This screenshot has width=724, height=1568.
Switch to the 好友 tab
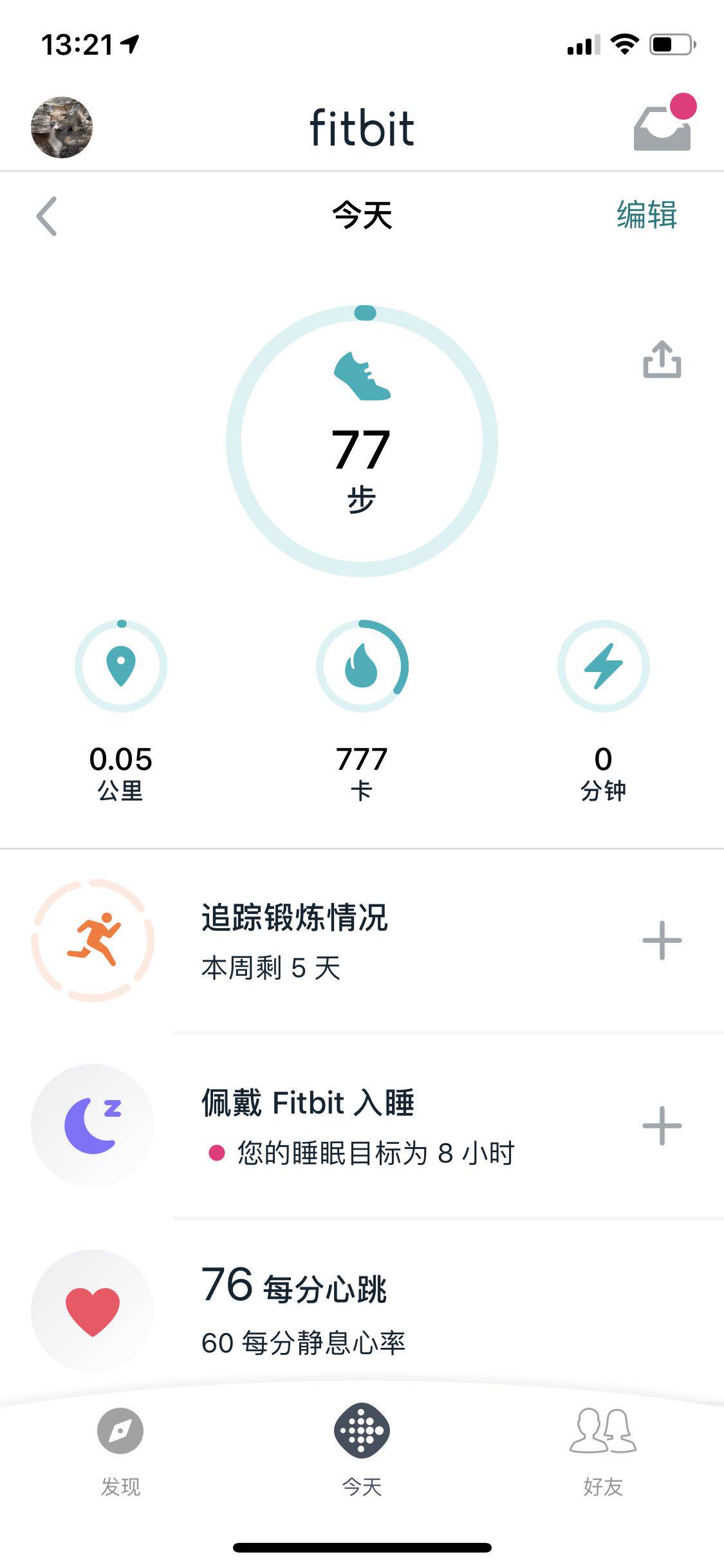click(x=603, y=1450)
